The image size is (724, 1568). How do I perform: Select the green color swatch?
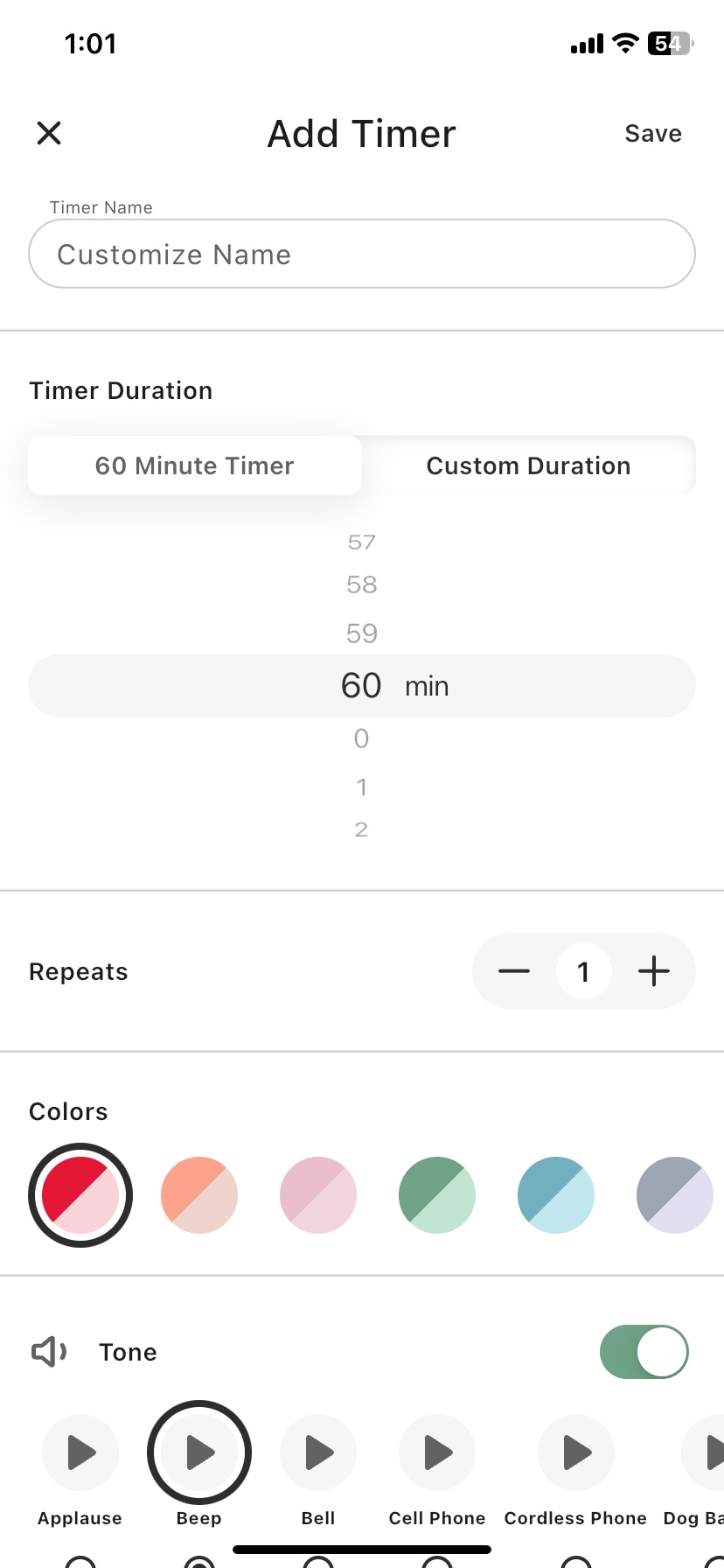point(437,1195)
